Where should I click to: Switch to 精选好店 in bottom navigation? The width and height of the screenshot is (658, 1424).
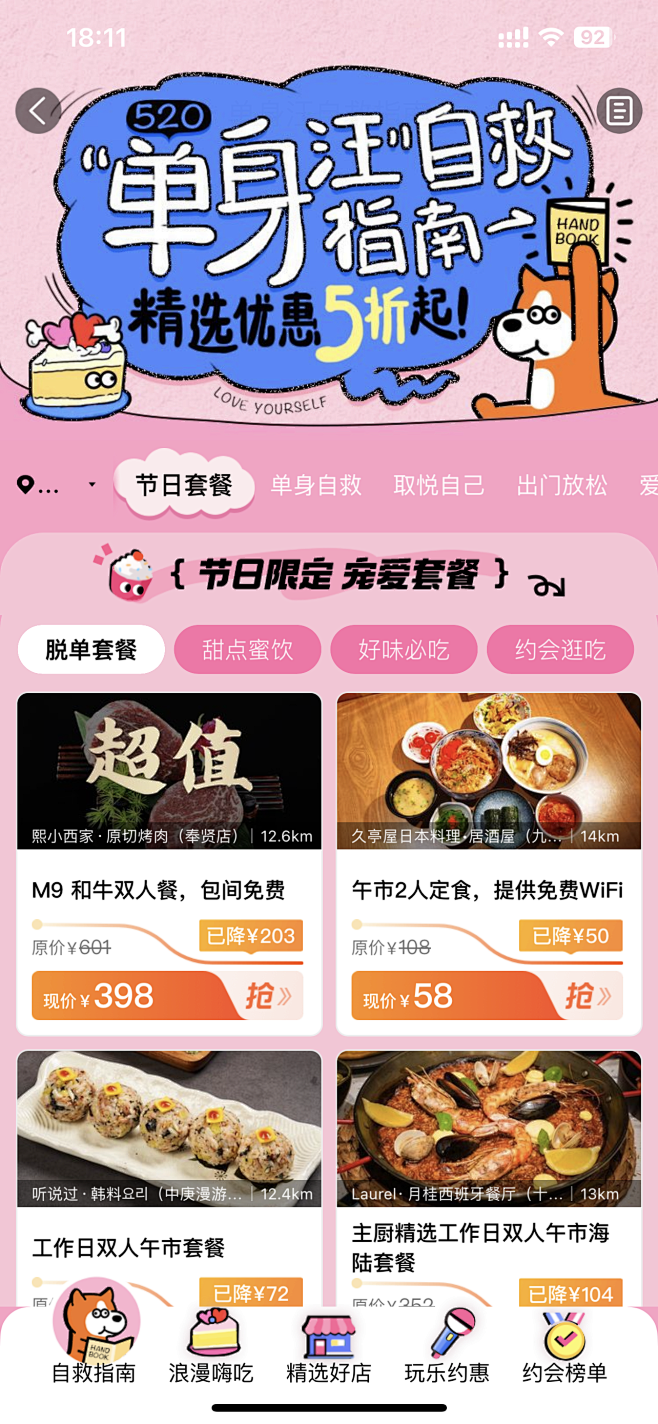pos(329,1348)
